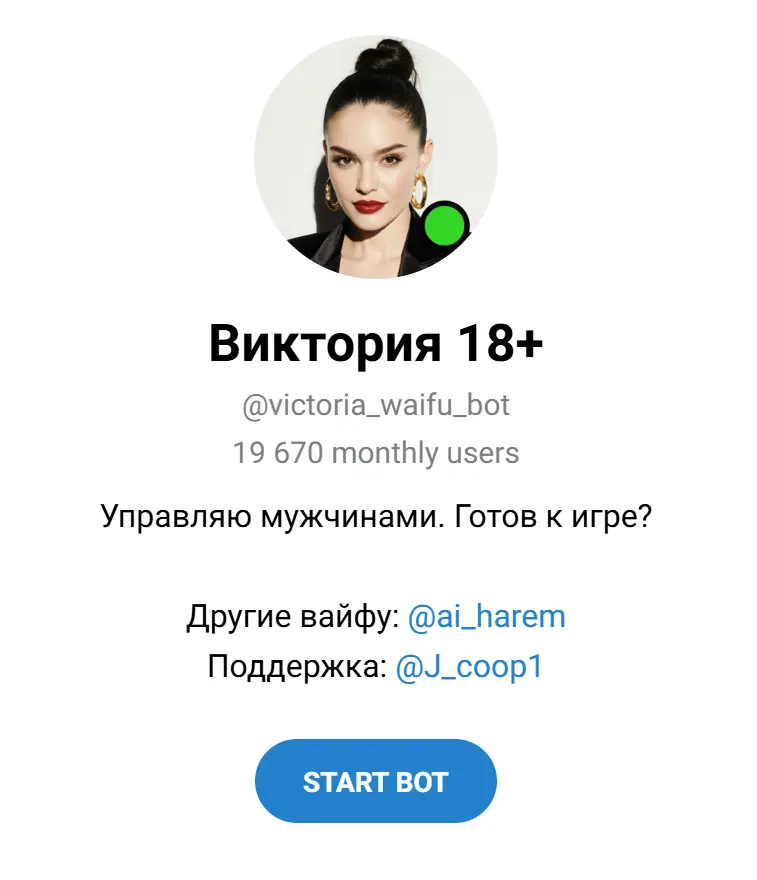Open the @J_coop1 support link
Image resolution: width=757 pixels, height=880 pixels.
(x=469, y=667)
